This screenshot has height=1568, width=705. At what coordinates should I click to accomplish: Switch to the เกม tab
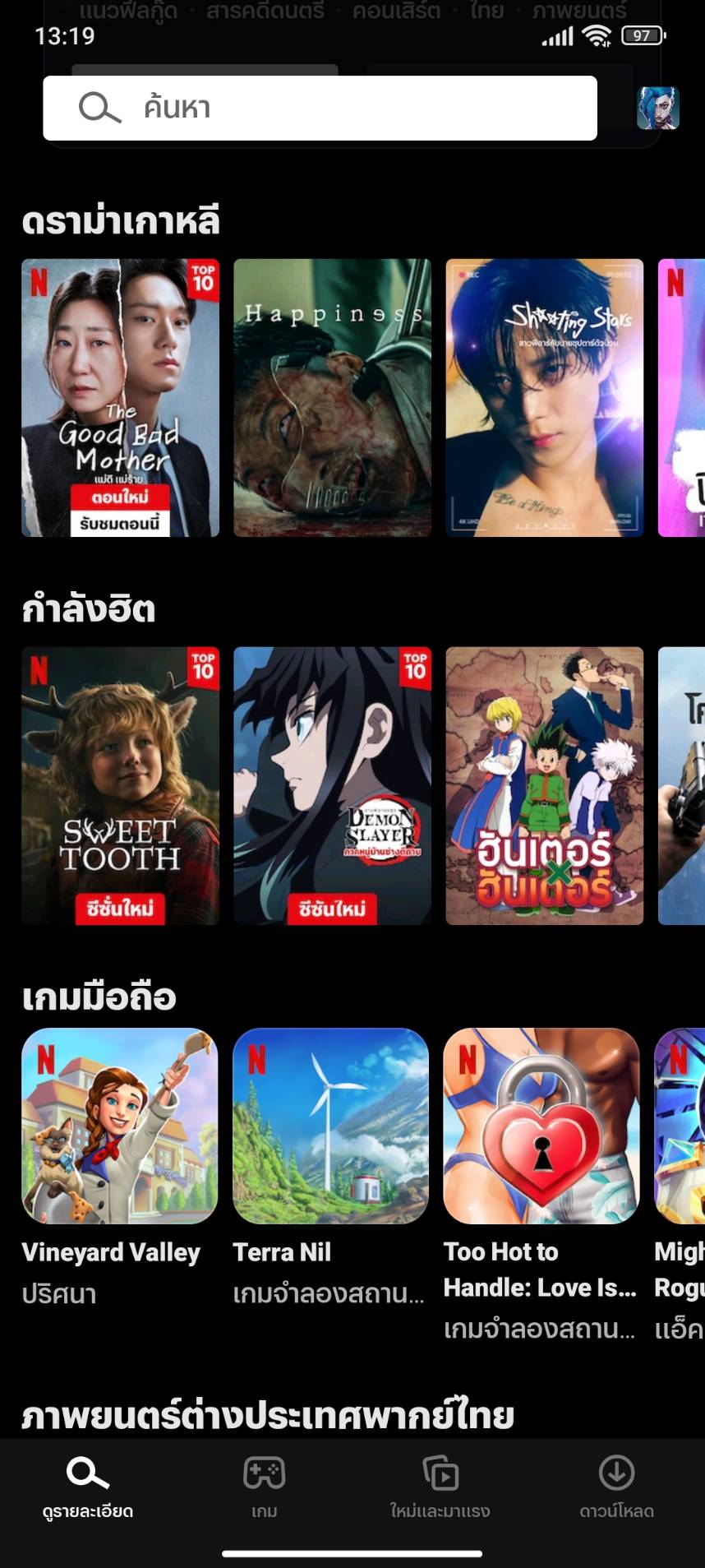[x=264, y=1486]
